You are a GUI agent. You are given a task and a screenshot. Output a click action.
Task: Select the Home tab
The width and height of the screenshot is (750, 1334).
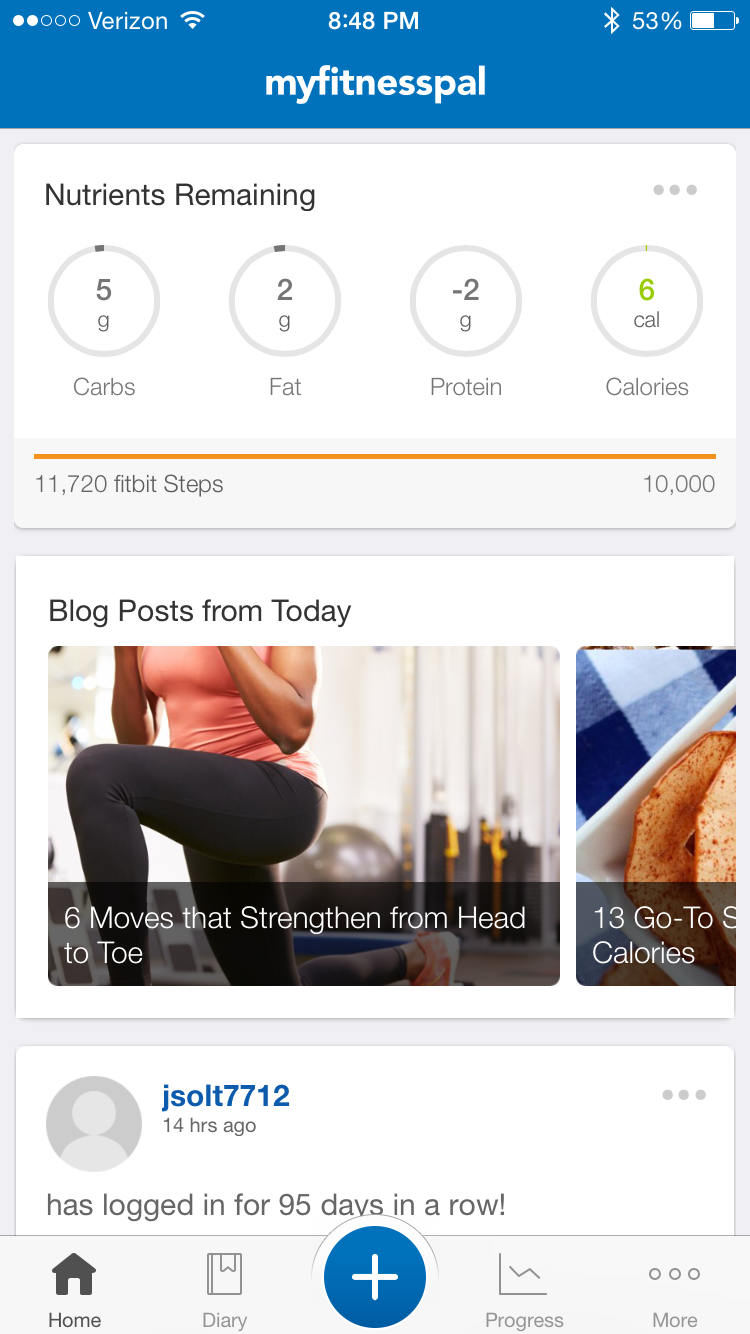click(75, 1289)
